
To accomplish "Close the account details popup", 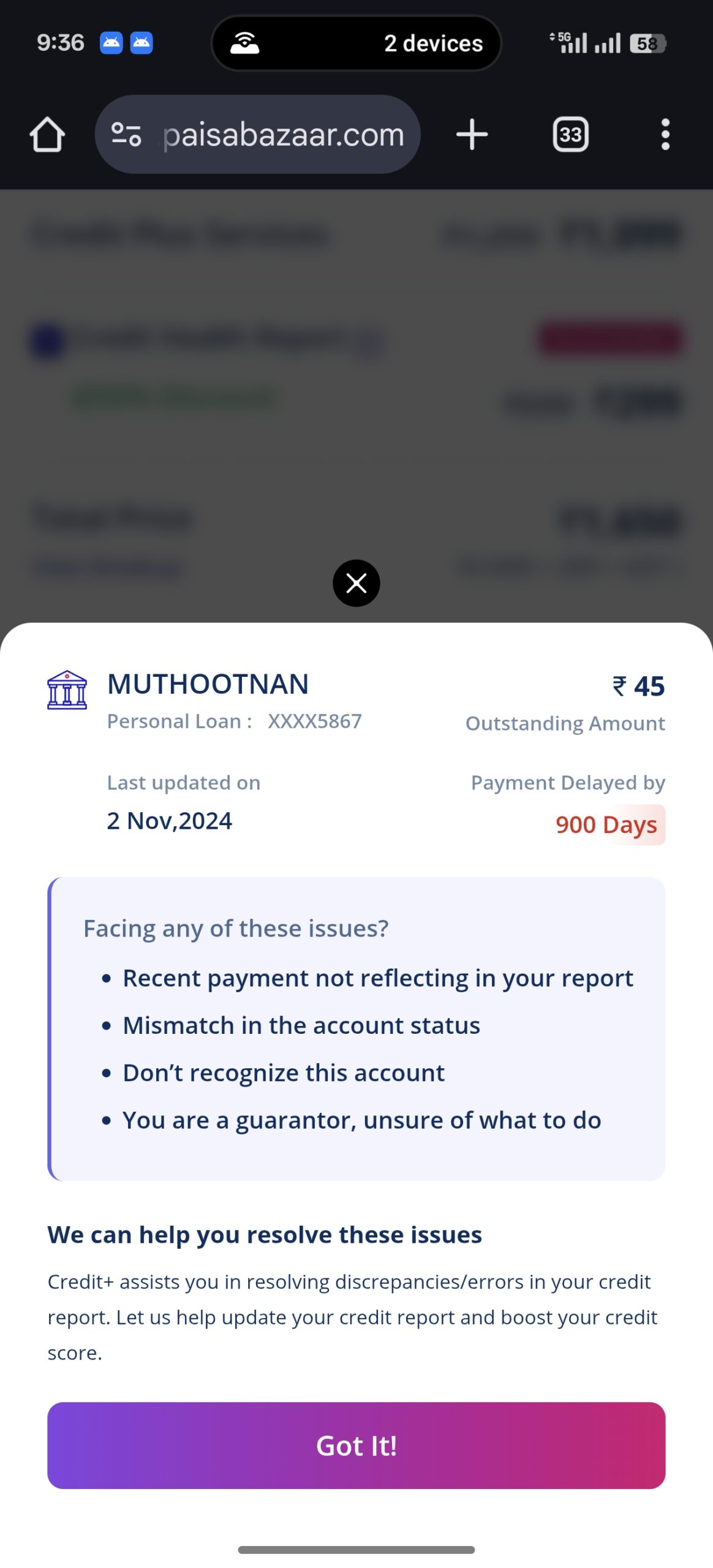I will [x=356, y=582].
